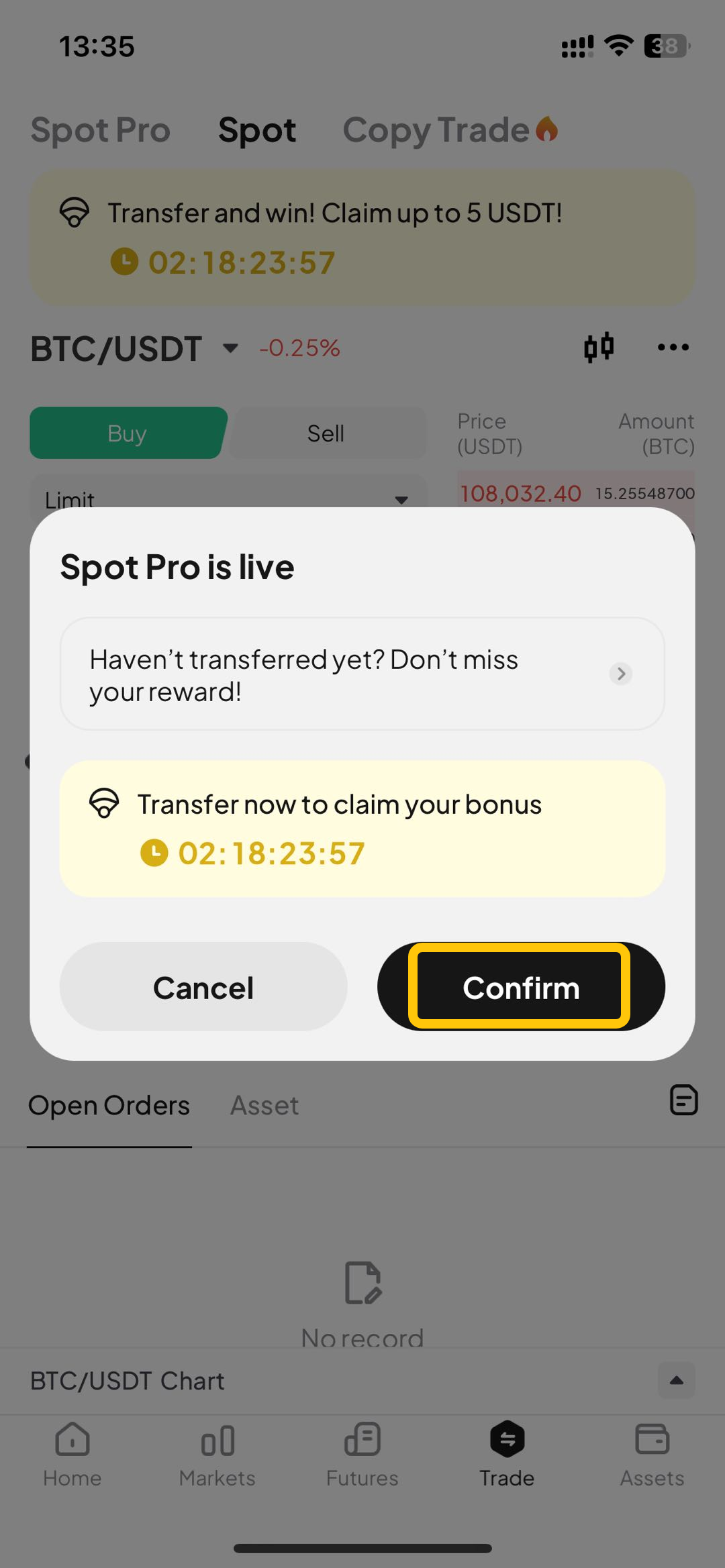Go to the Futures tab
The width and height of the screenshot is (725, 1568).
[x=362, y=1454]
